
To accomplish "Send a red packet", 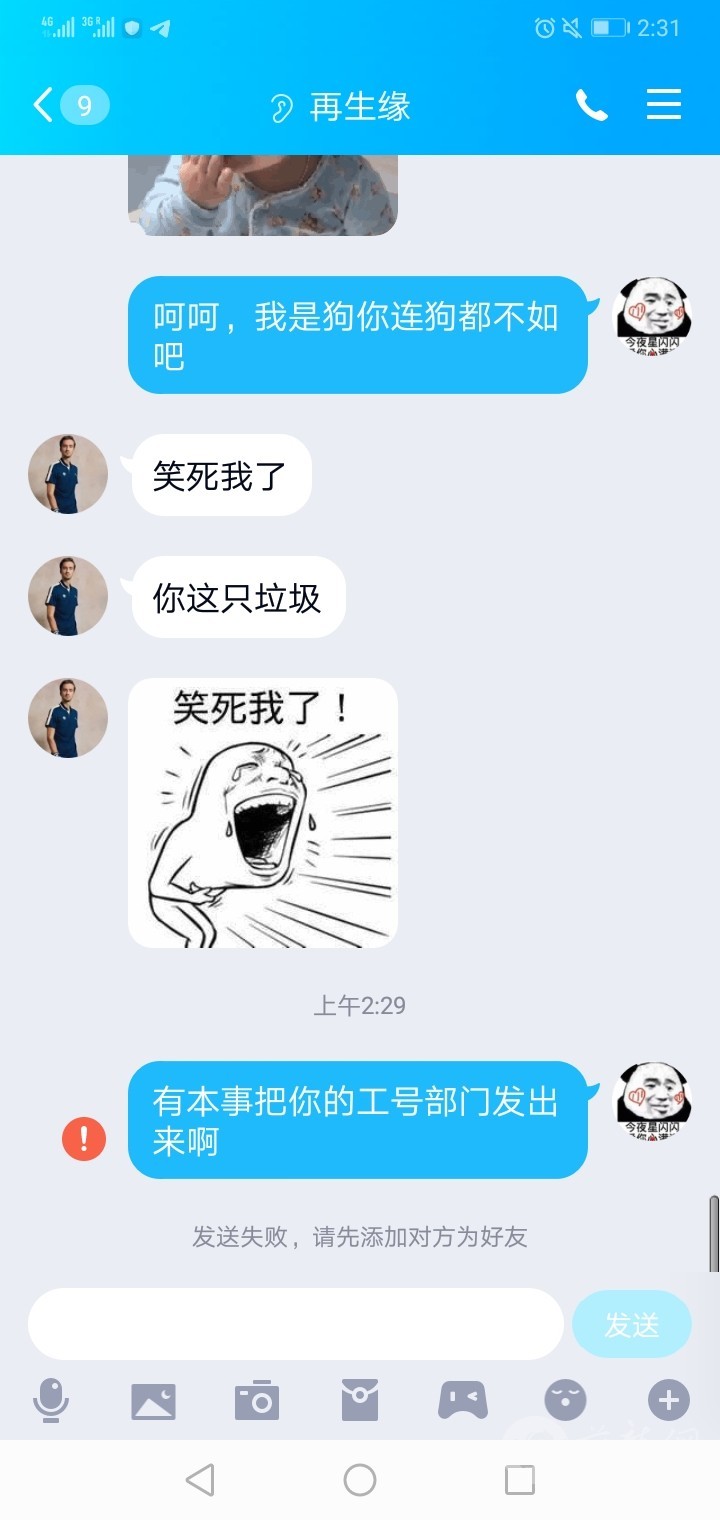I will tap(360, 1400).
